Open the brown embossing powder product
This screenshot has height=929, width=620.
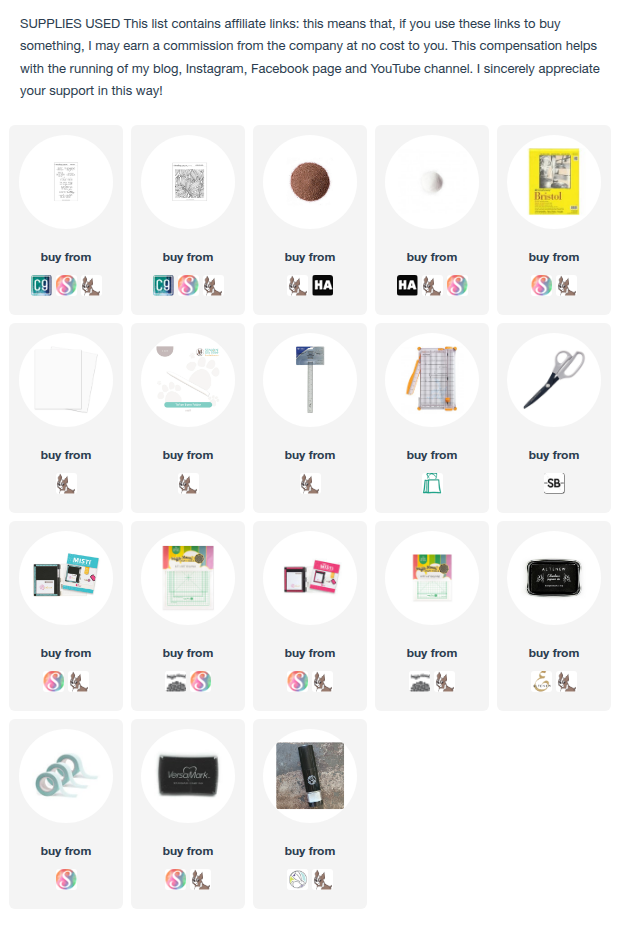pos(309,182)
